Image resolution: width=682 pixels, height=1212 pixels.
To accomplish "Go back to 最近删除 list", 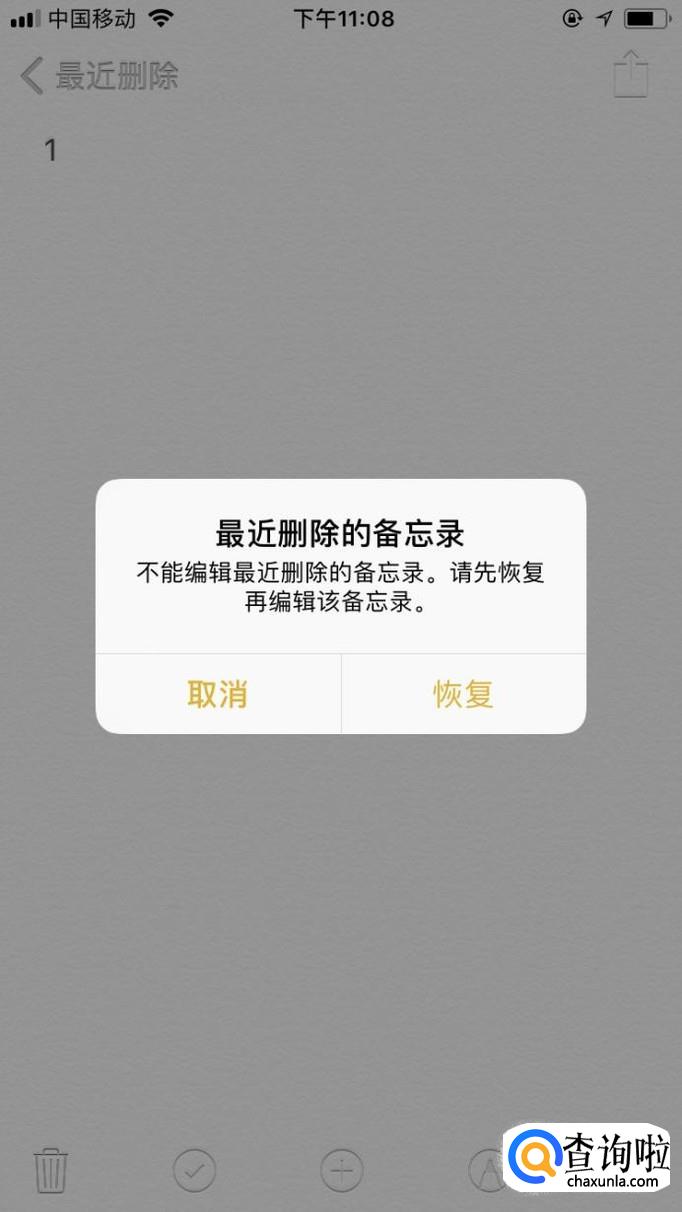I will point(100,76).
